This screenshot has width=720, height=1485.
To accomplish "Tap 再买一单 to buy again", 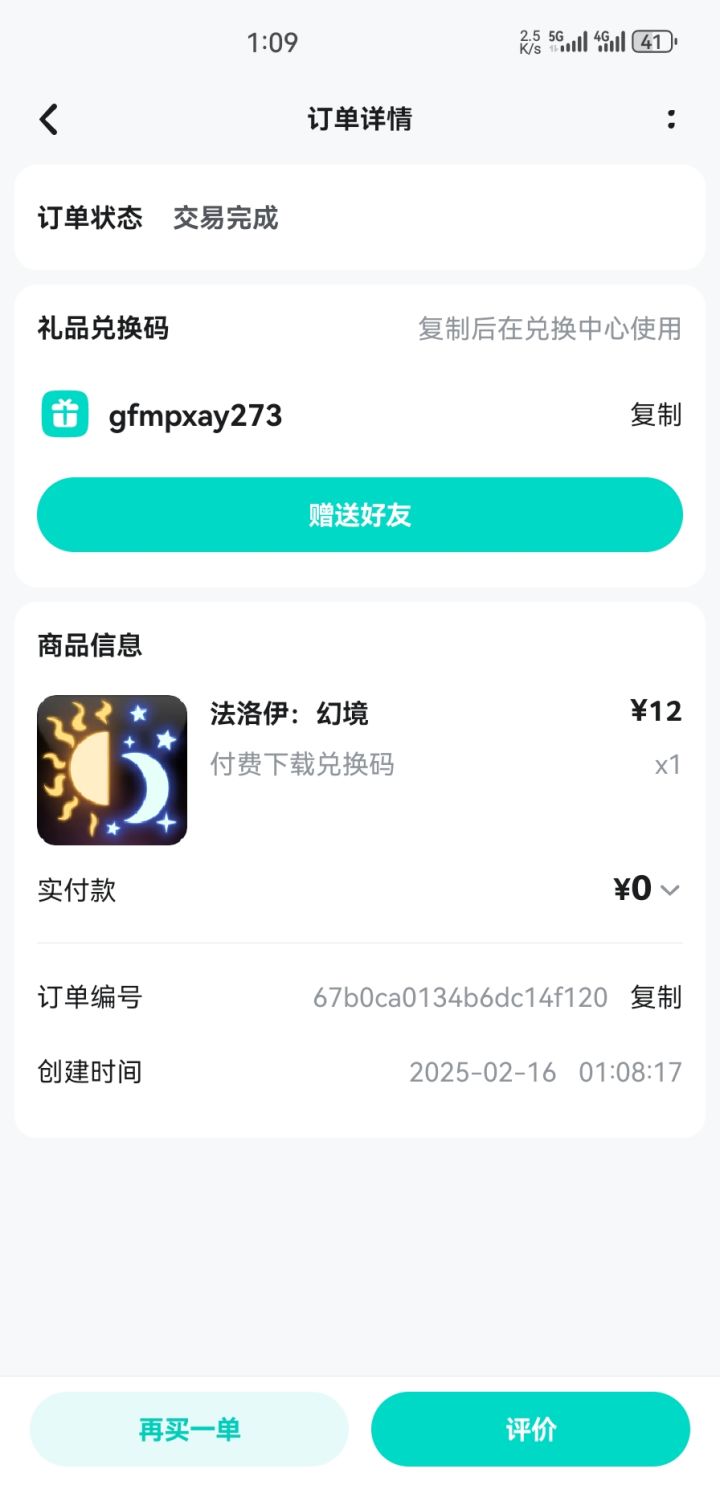I will coord(189,1429).
